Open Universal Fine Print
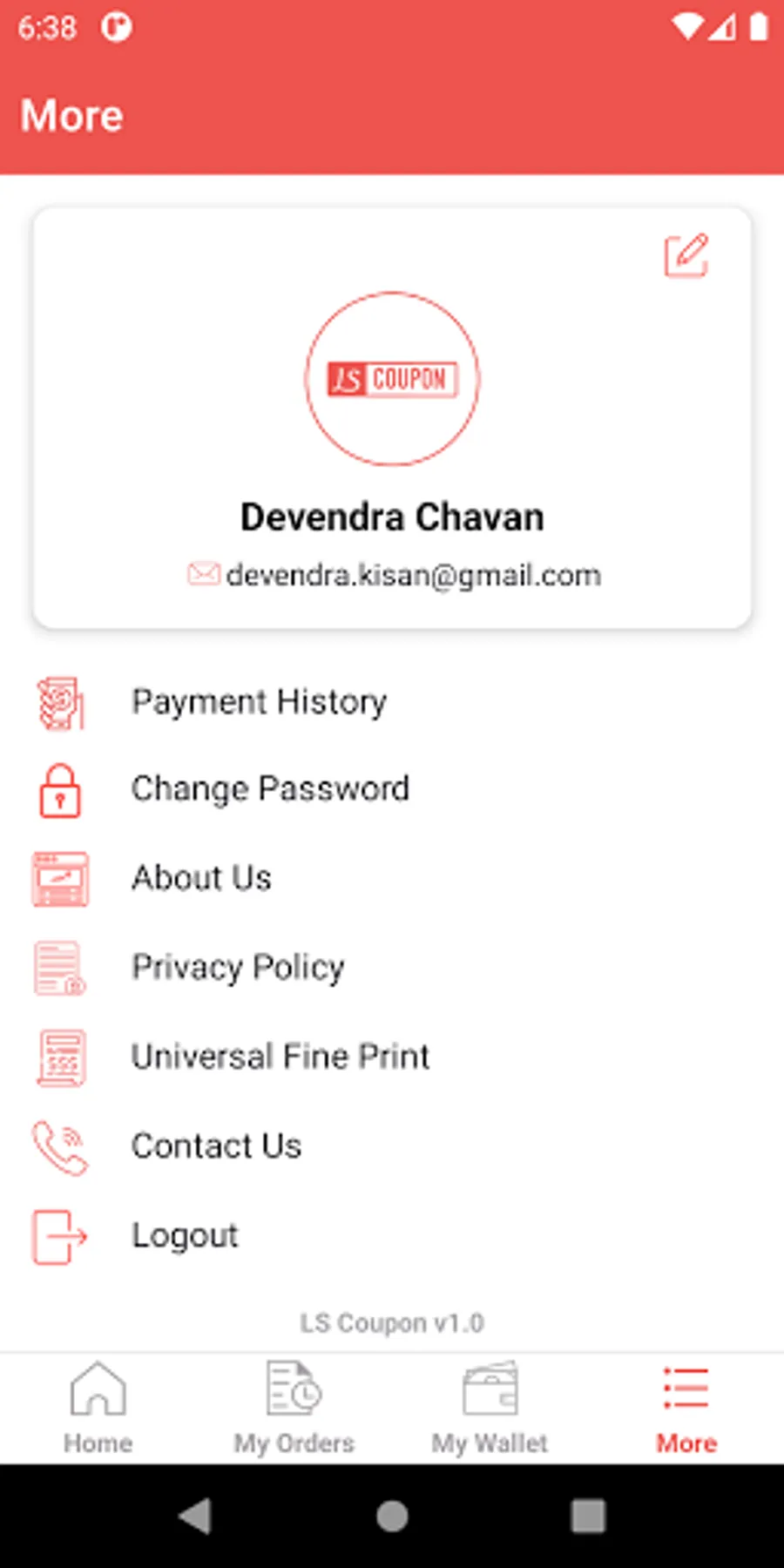 (280, 1057)
